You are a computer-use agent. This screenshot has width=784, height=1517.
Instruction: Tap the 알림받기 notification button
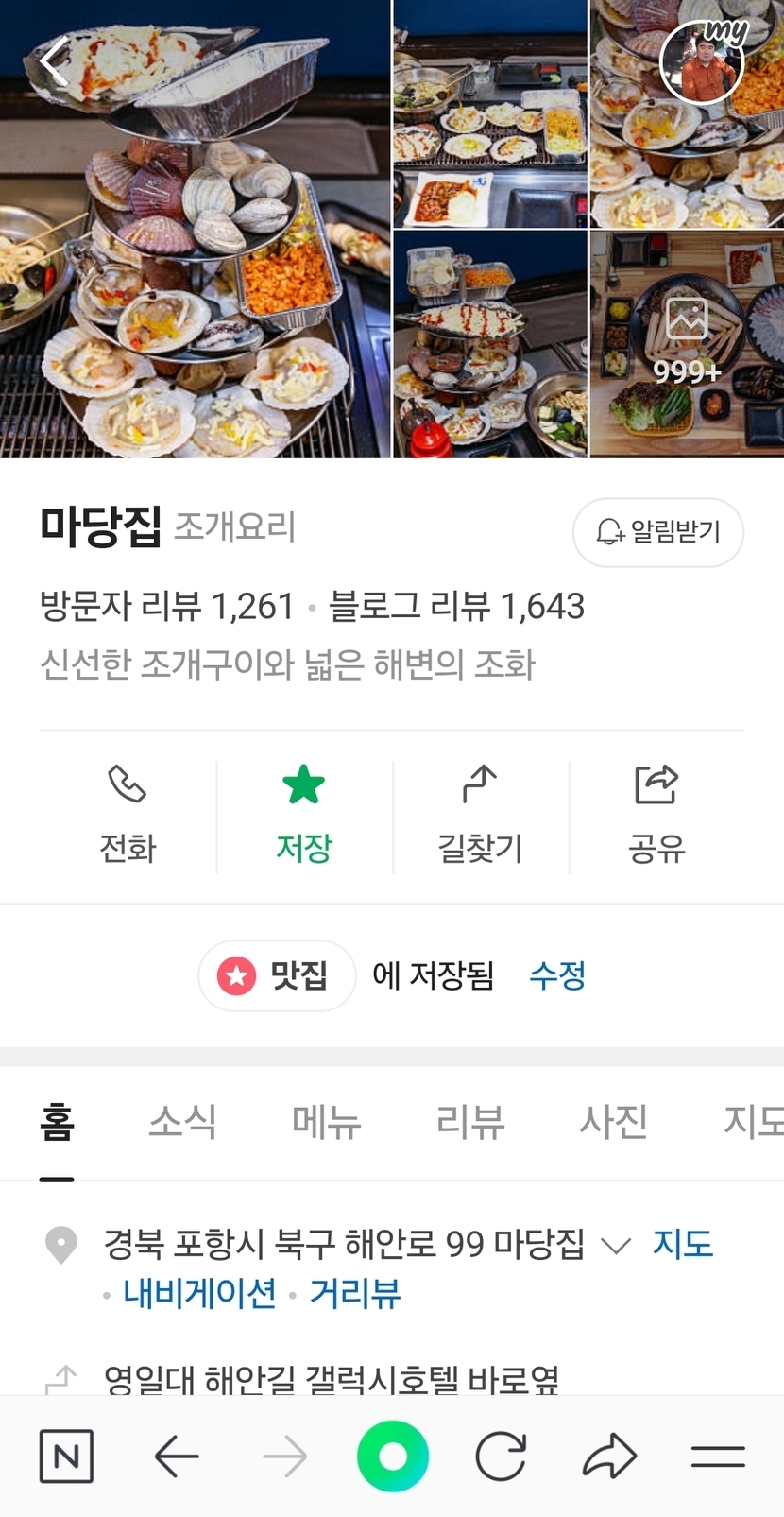tap(658, 532)
